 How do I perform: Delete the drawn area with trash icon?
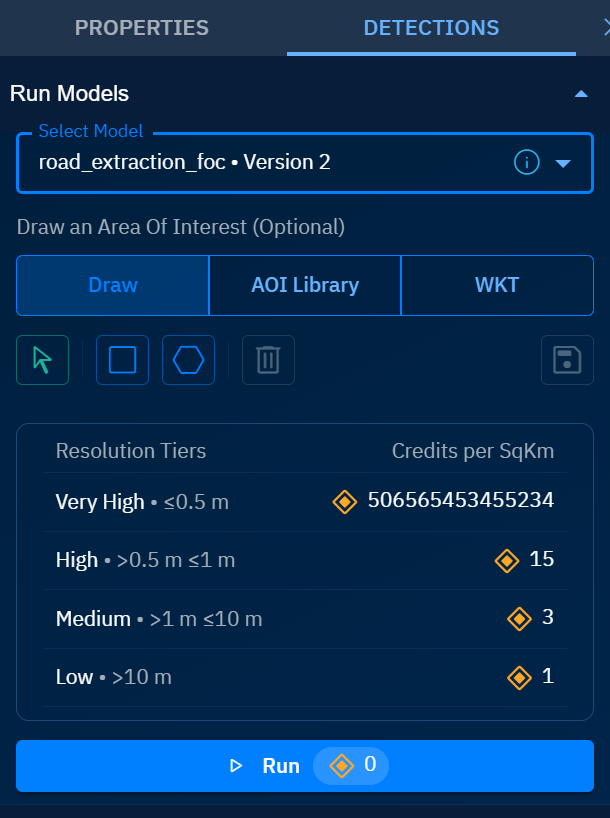pos(268,360)
